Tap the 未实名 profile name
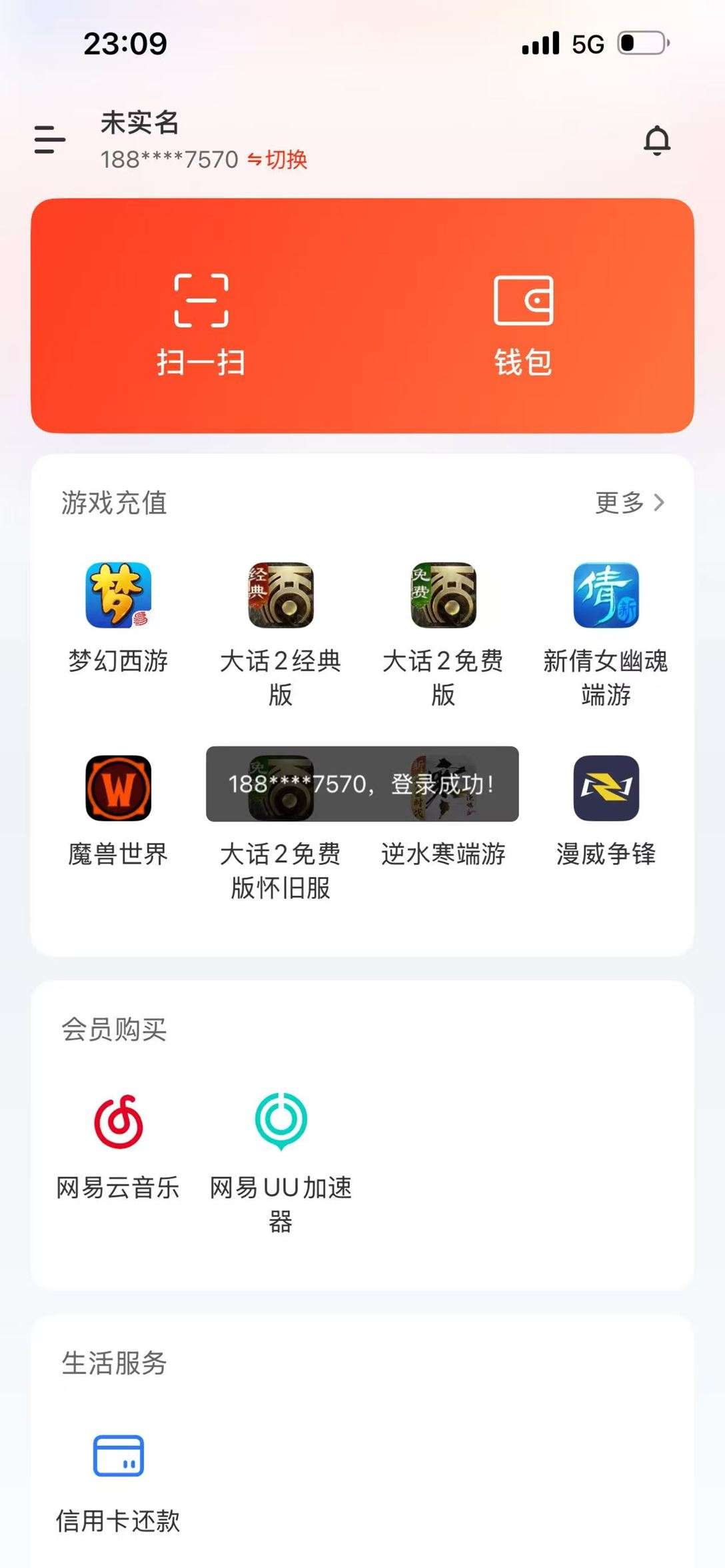 pyautogui.click(x=139, y=123)
